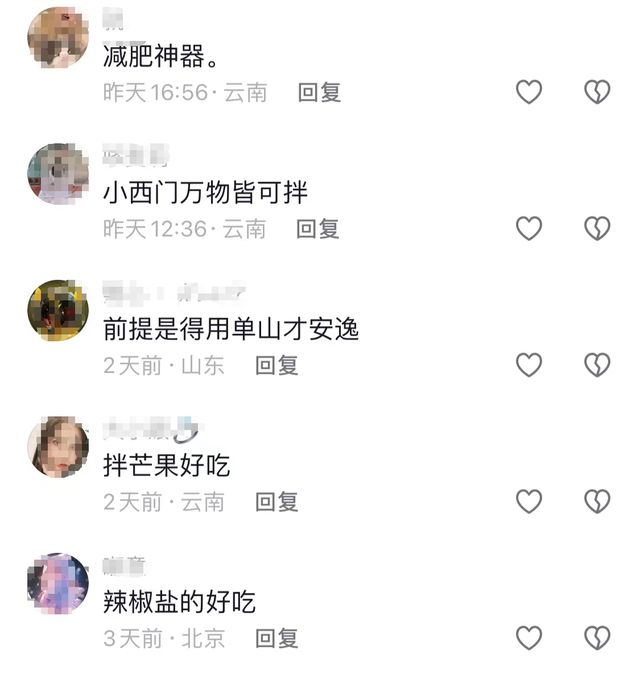Like the comment 减肥神器。
Viewport: 640px width, 686px height.
[528, 93]
